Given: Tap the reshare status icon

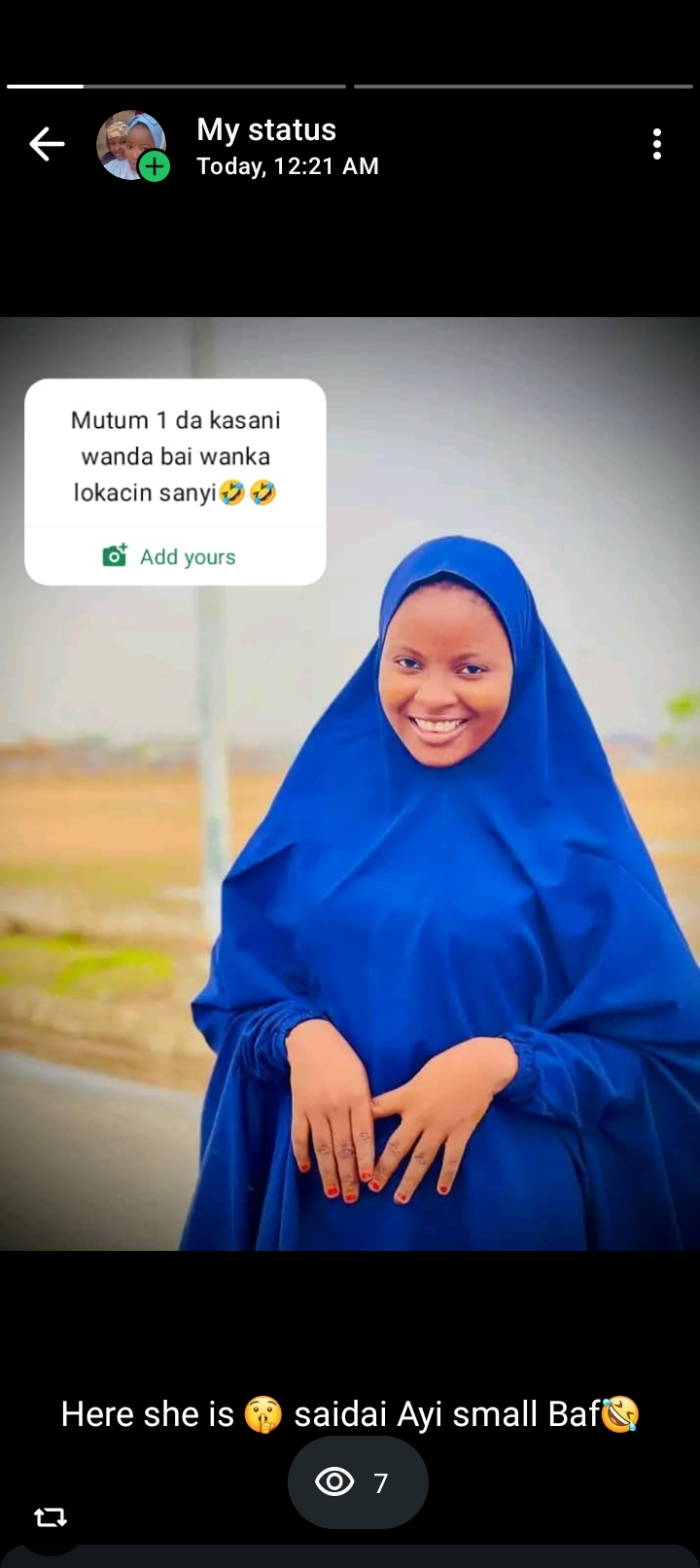Looking at the screenshot, I should click(x=51, y=1516).
